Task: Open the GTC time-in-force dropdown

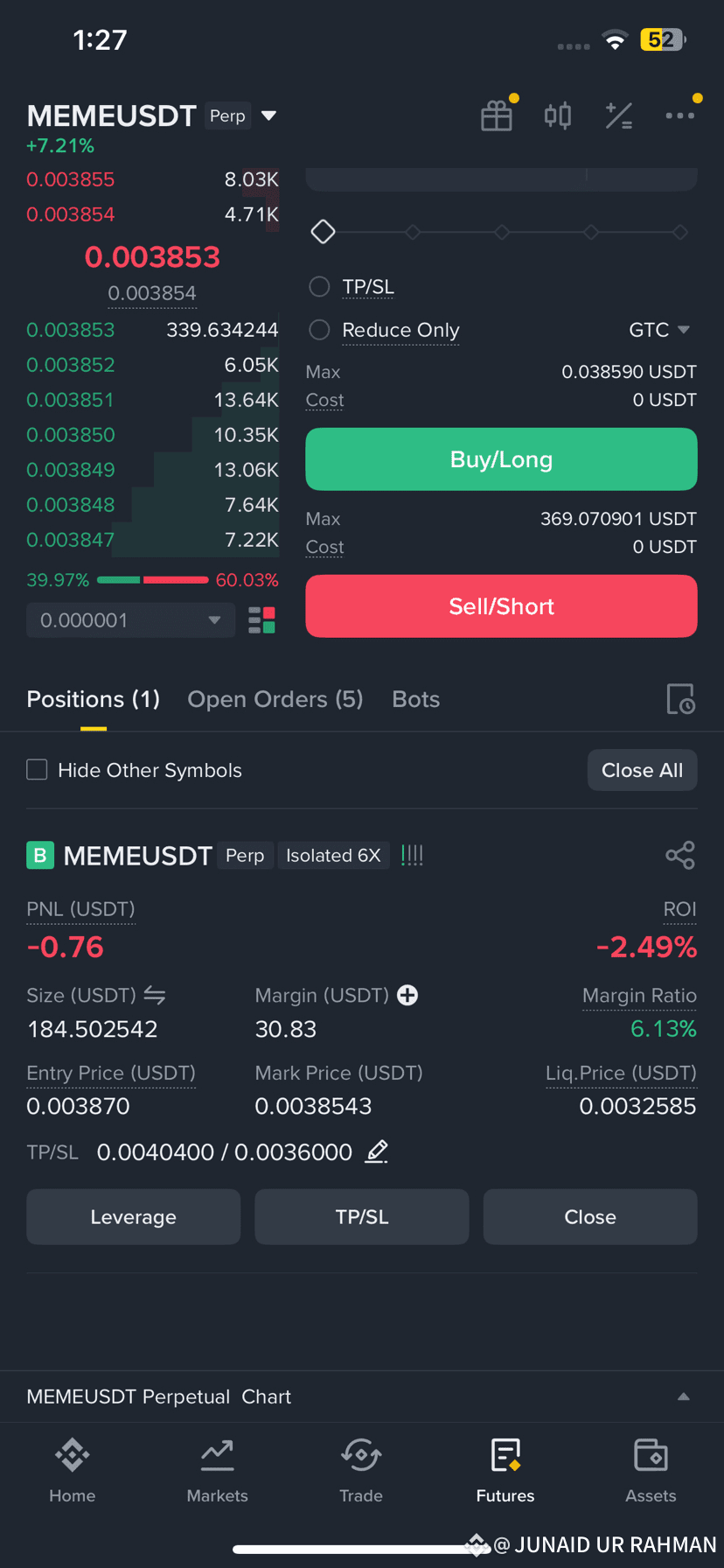Action: click(x=659, y=330)
